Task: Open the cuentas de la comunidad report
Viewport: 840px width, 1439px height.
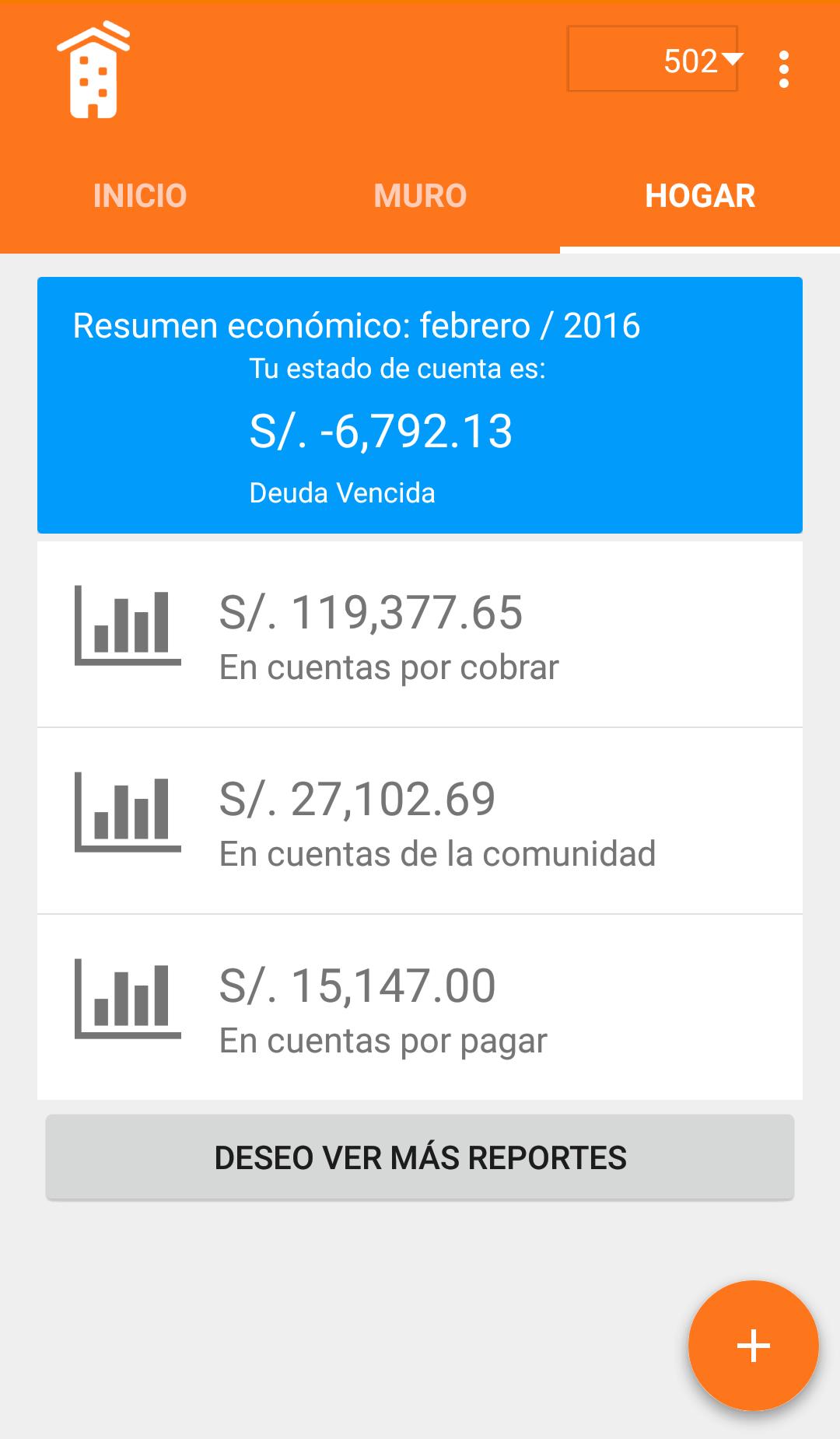Action: [420, 821]
